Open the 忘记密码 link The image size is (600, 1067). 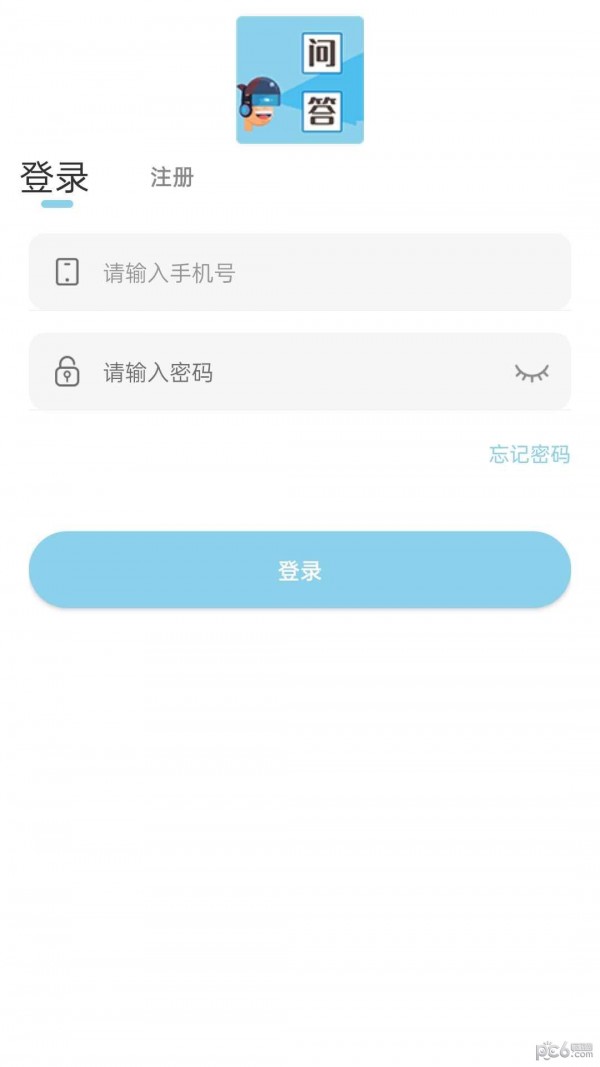[529, 454]
